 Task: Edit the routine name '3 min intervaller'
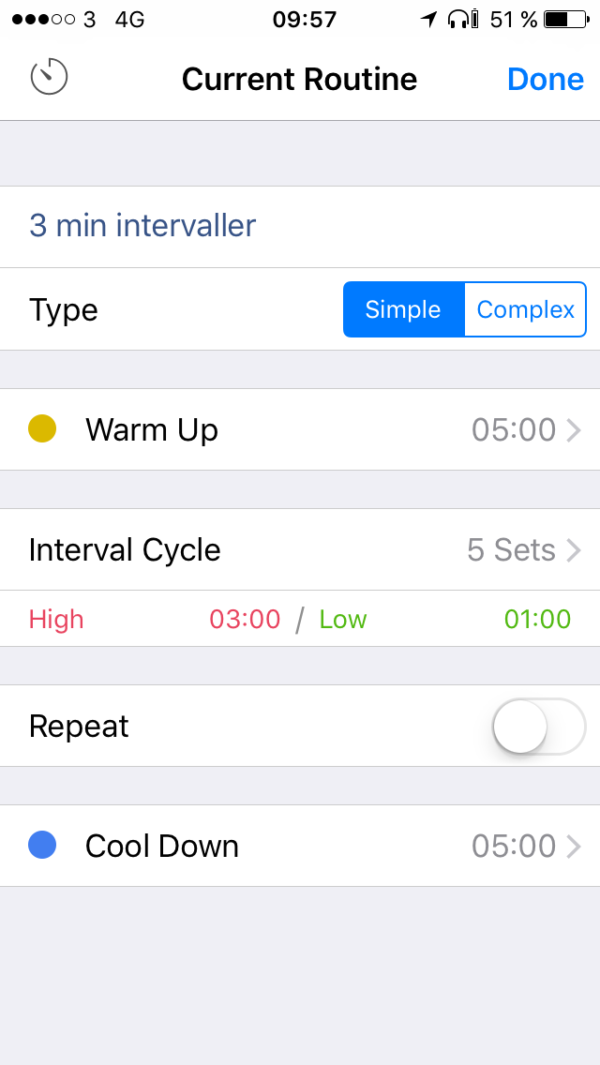click(x=143, y=226)
